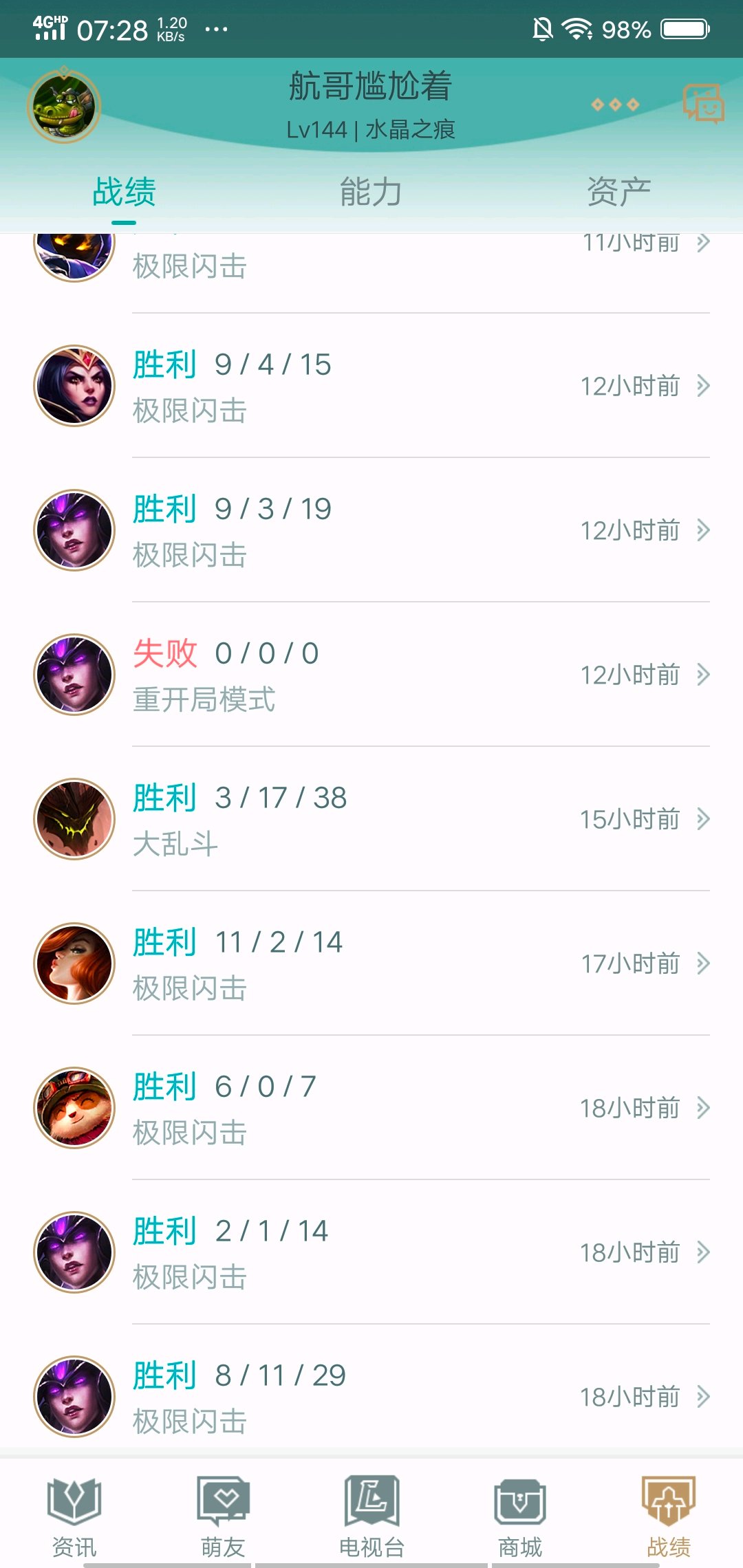Open the 6 / 0 / 7 victory match
Viewport: 743px width, 1568px height.
pos(371,1108)
